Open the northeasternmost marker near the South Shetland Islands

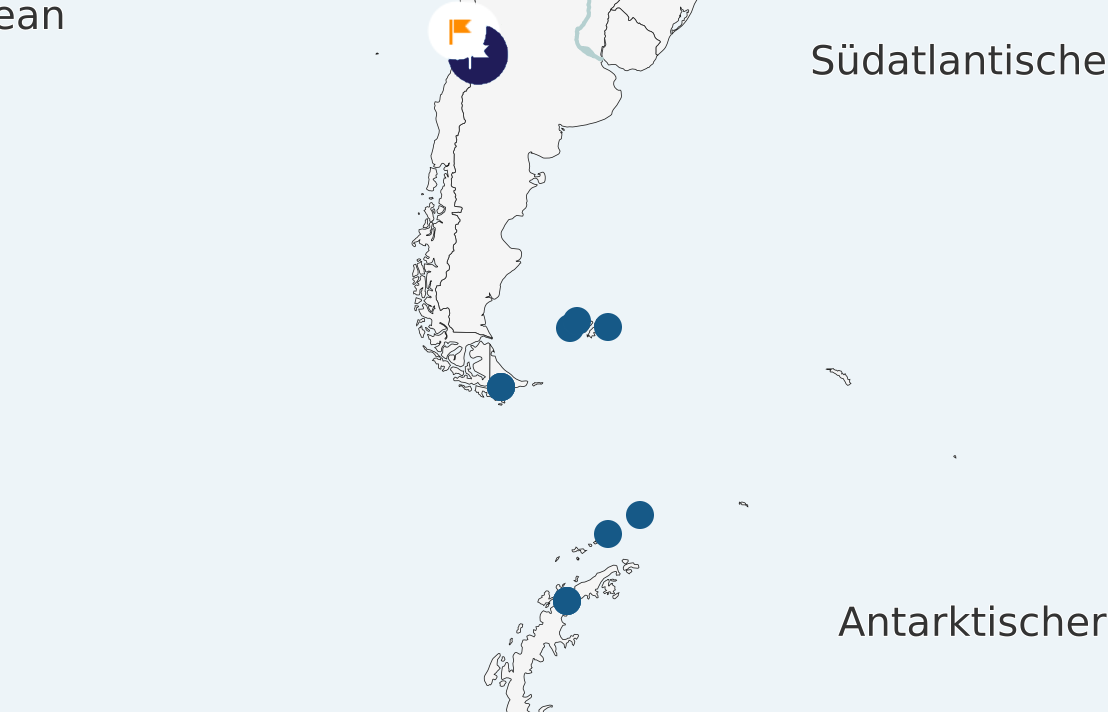click(640, 515)
